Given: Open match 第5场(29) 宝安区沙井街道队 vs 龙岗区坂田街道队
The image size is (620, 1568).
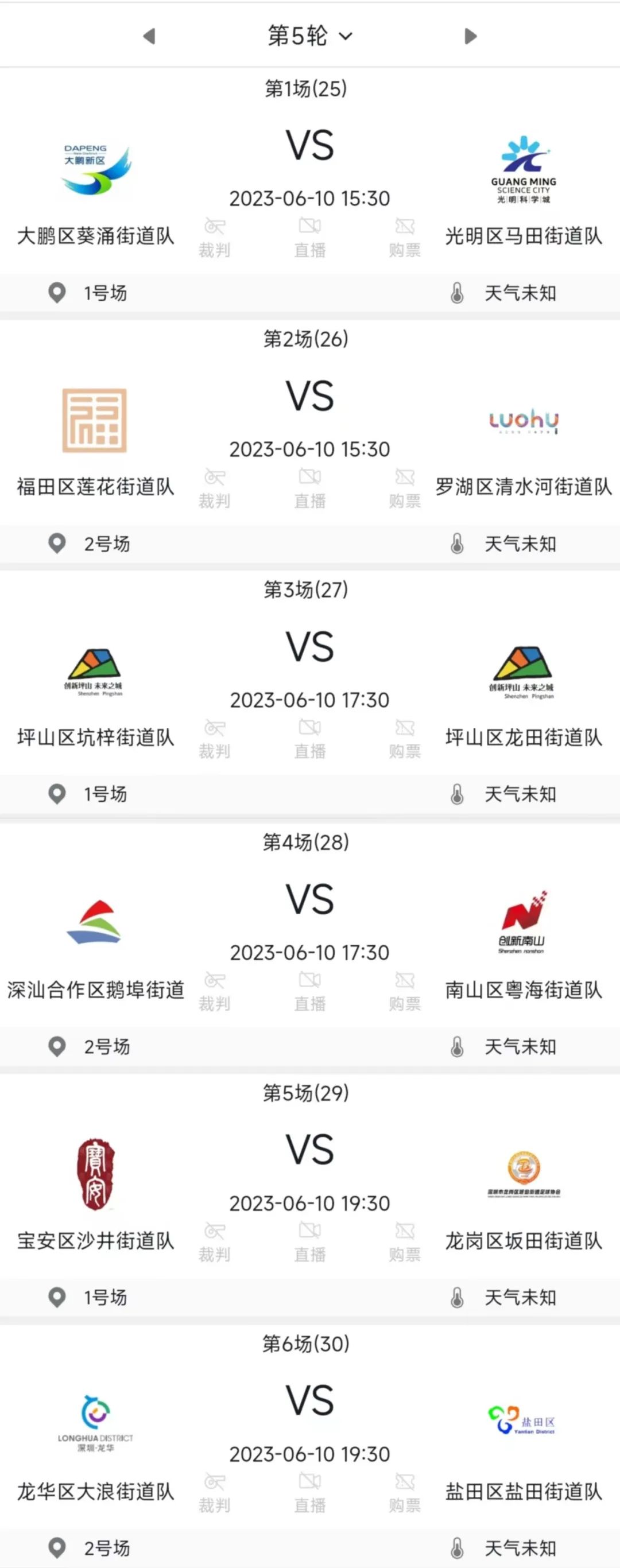Looking at the screenshot, I should (x=309, y=1150).
